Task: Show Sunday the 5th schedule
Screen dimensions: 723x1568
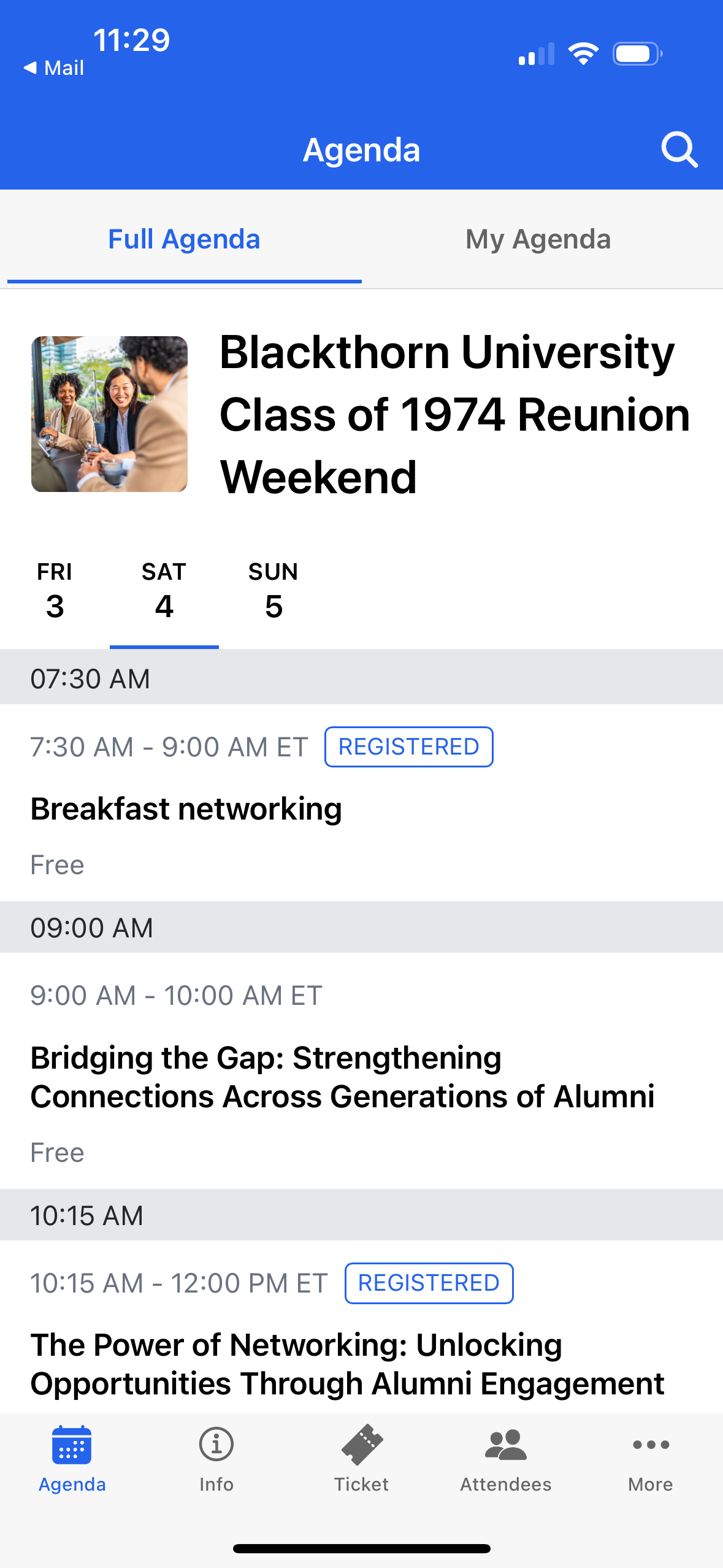Action: [273, 591]
